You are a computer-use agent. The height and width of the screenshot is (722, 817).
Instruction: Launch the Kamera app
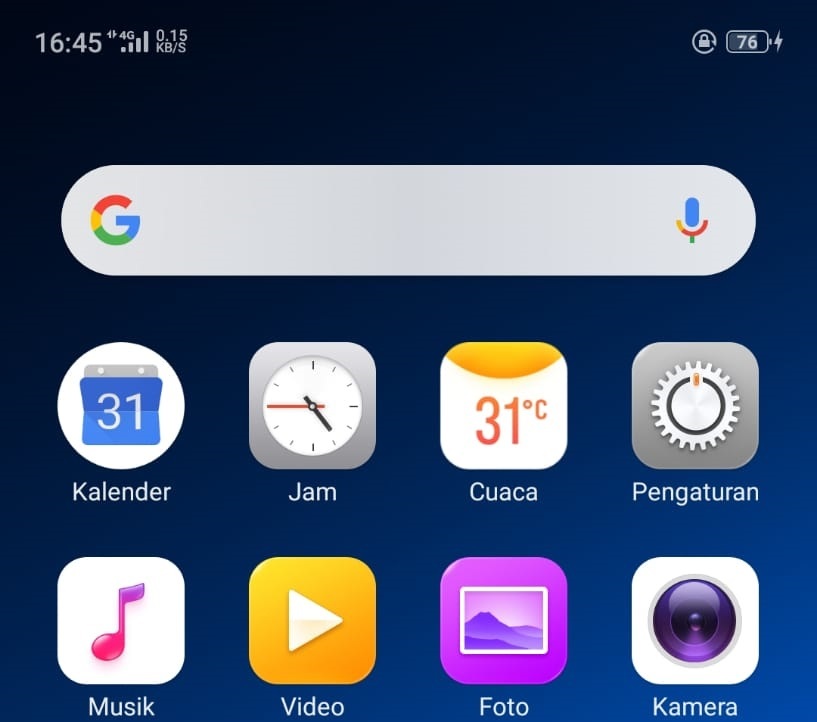click(x=695, y=620)
